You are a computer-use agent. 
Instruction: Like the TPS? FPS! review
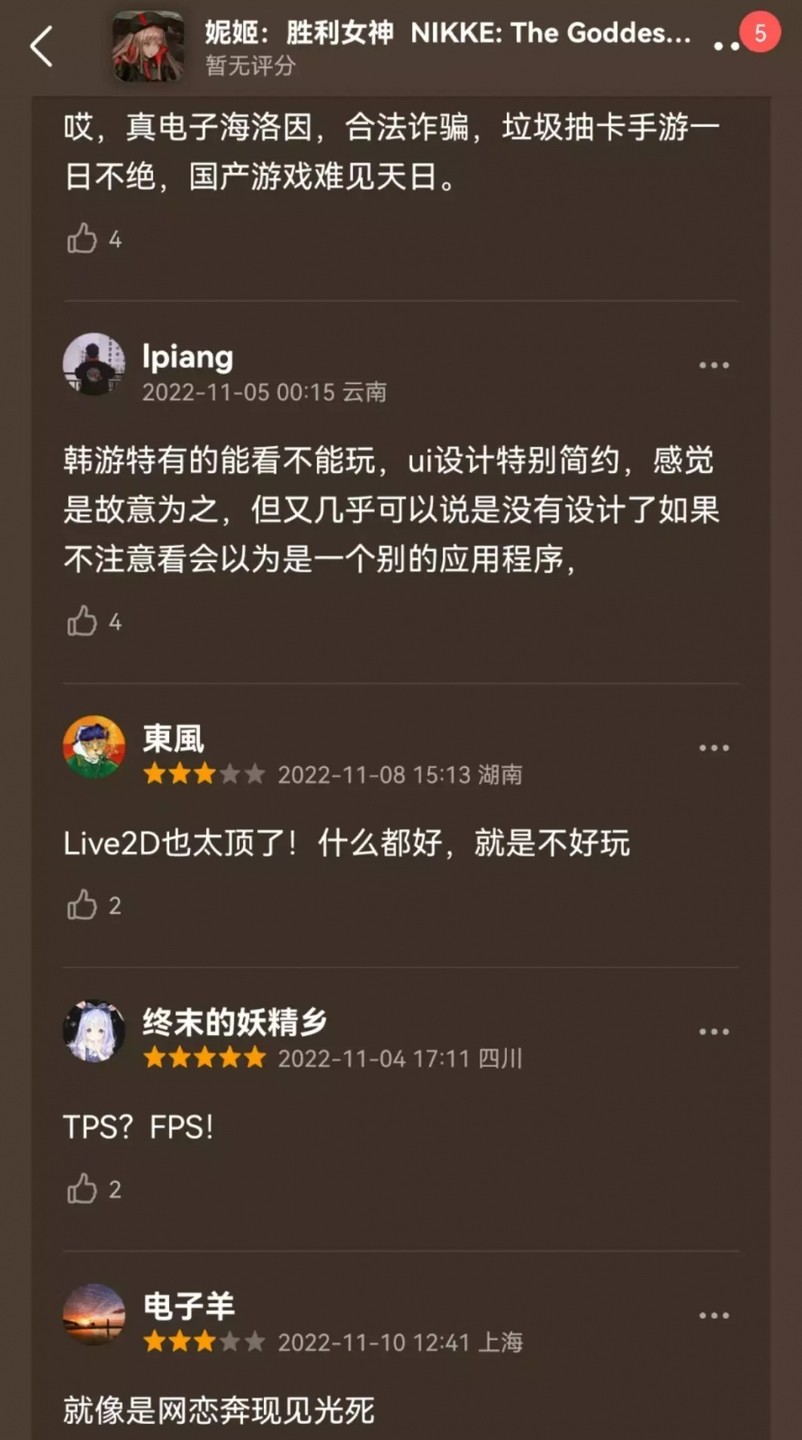point(82,1189)
